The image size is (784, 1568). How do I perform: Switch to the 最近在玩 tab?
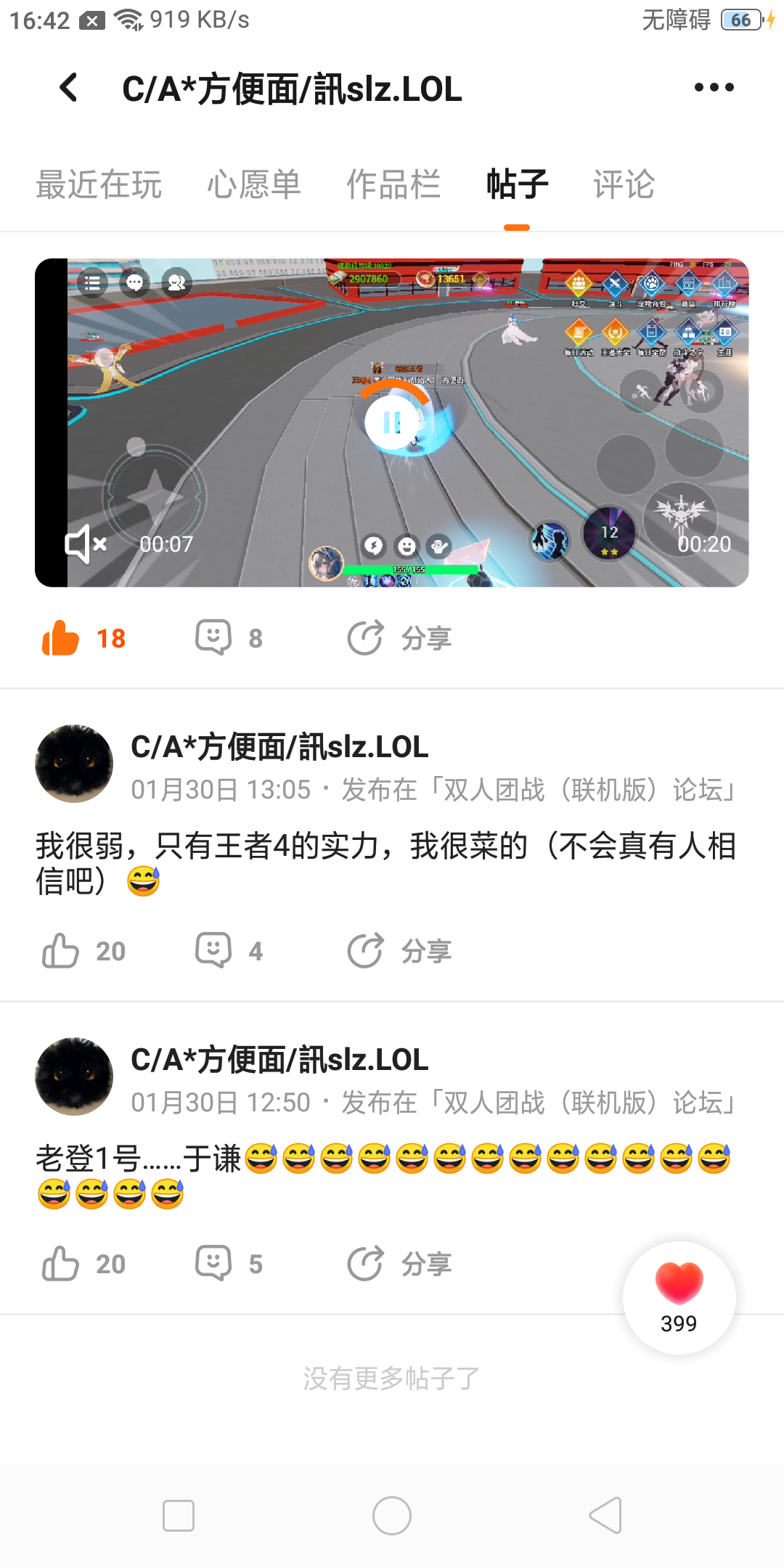(99, 184)
